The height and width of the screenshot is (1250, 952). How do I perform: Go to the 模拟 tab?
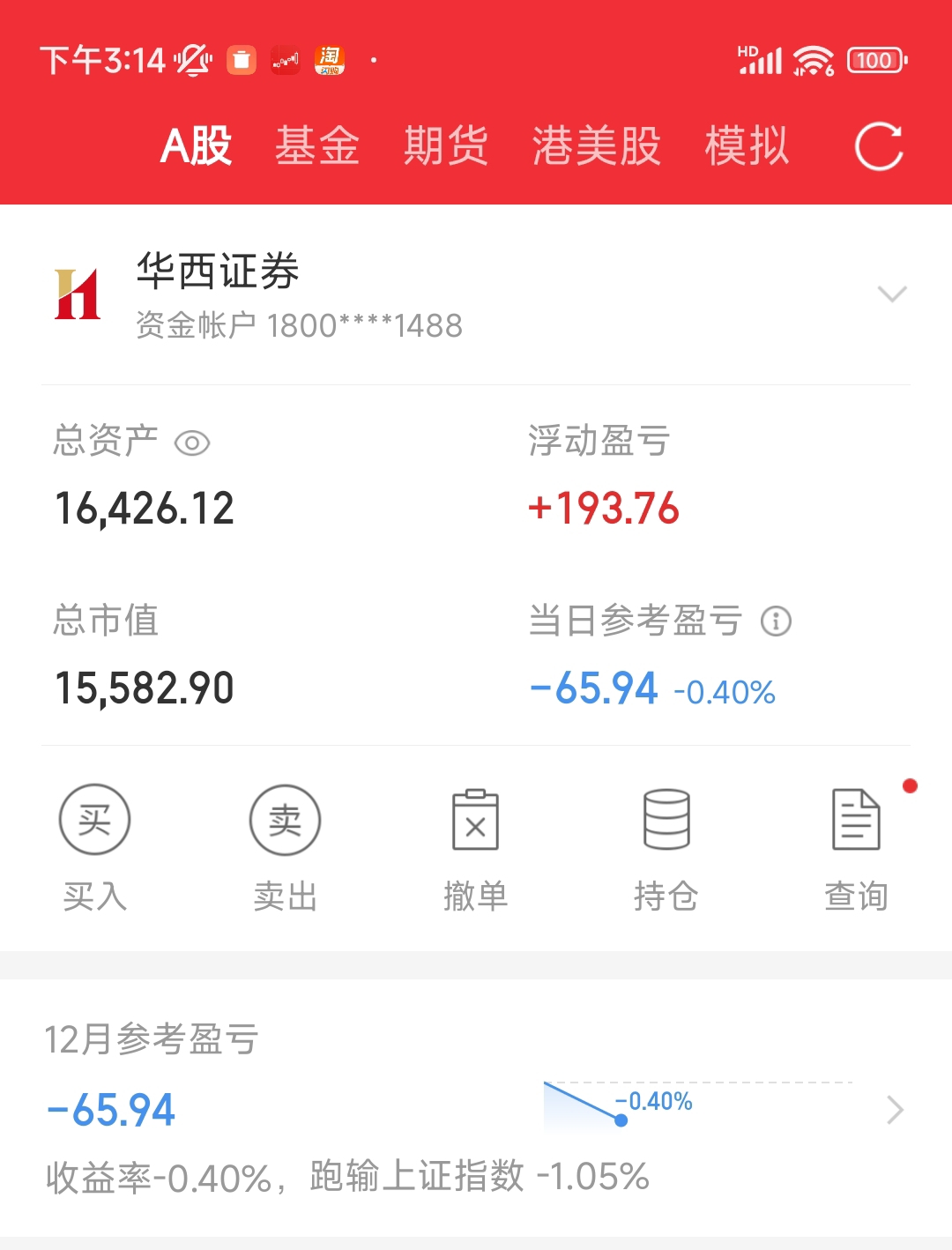click(x=747, y=145)
